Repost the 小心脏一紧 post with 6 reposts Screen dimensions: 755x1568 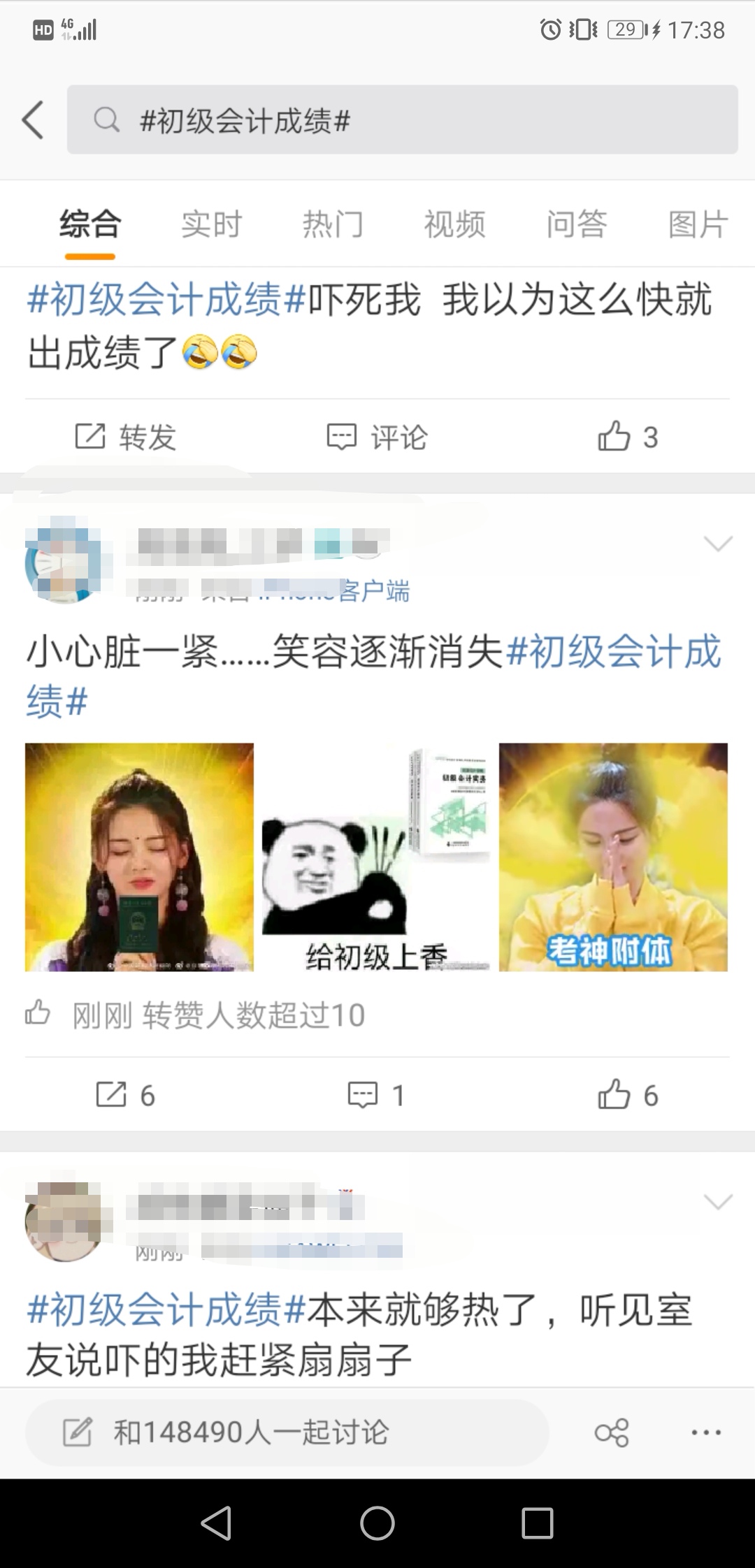click(x=126, y=1095)
